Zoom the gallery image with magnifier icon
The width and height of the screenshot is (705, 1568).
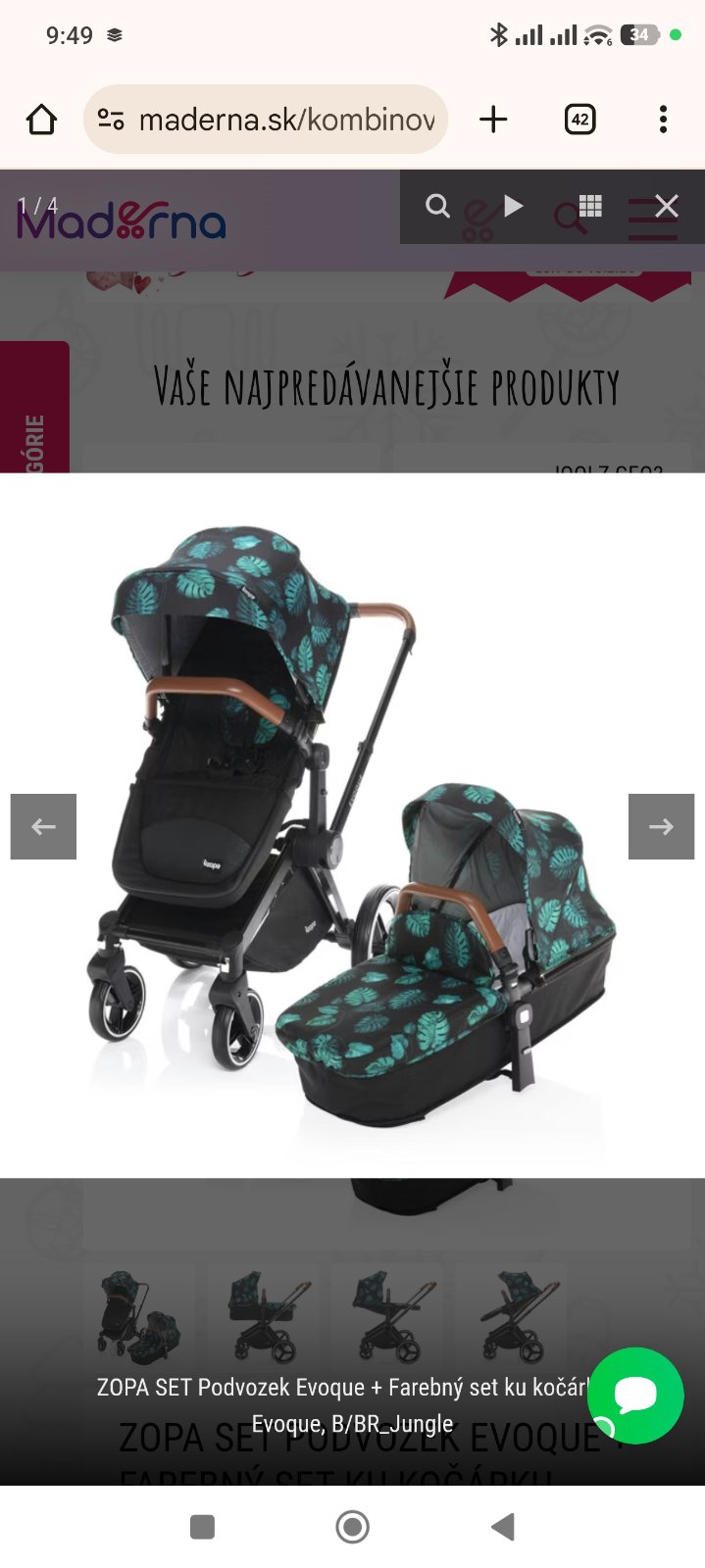[x=437, y=206]
